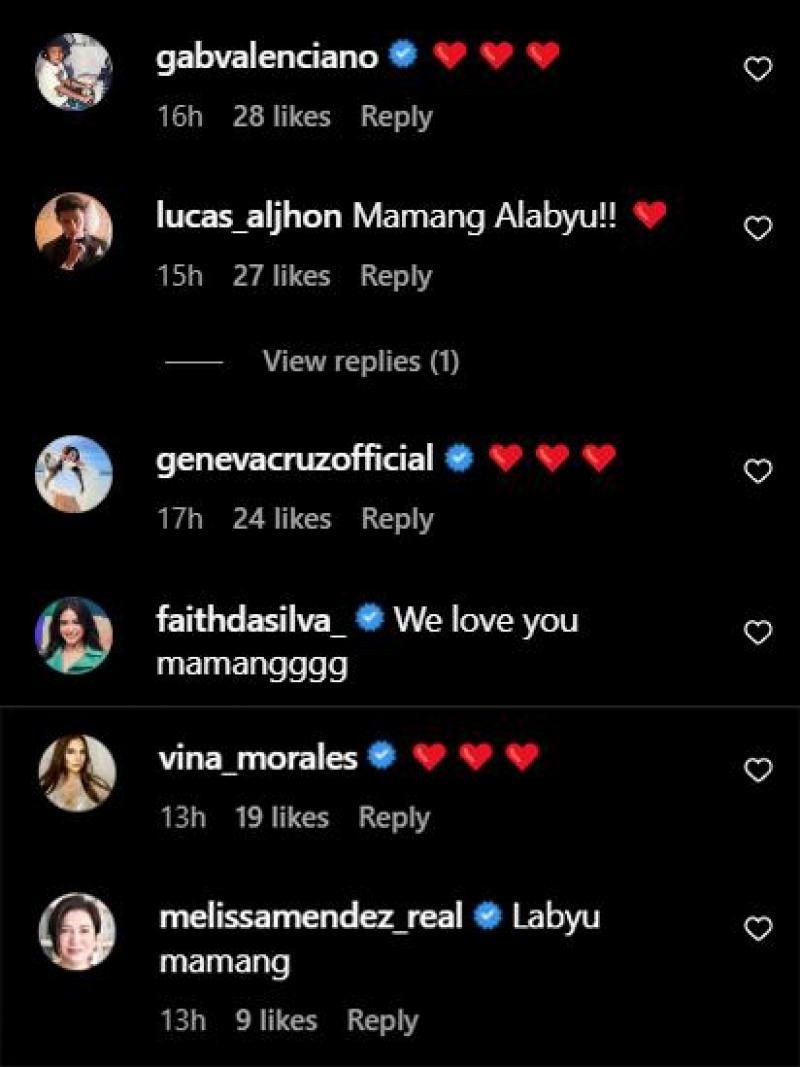Like vina_morales's comment
Image resolution: width=800 pixels, height=1067 pixels.
click(759, 770)
